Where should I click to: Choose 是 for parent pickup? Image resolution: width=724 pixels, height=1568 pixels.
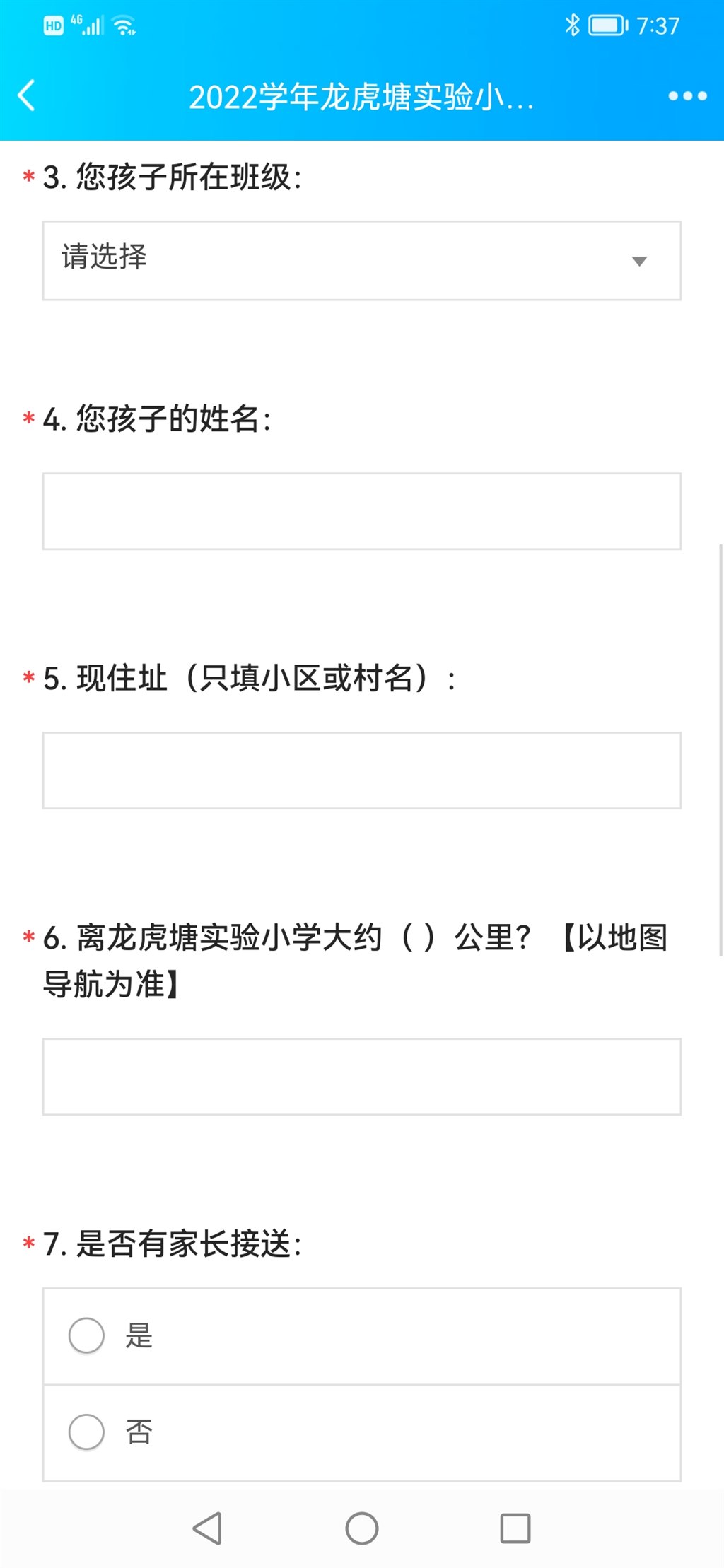click(x=362, y=1336)
